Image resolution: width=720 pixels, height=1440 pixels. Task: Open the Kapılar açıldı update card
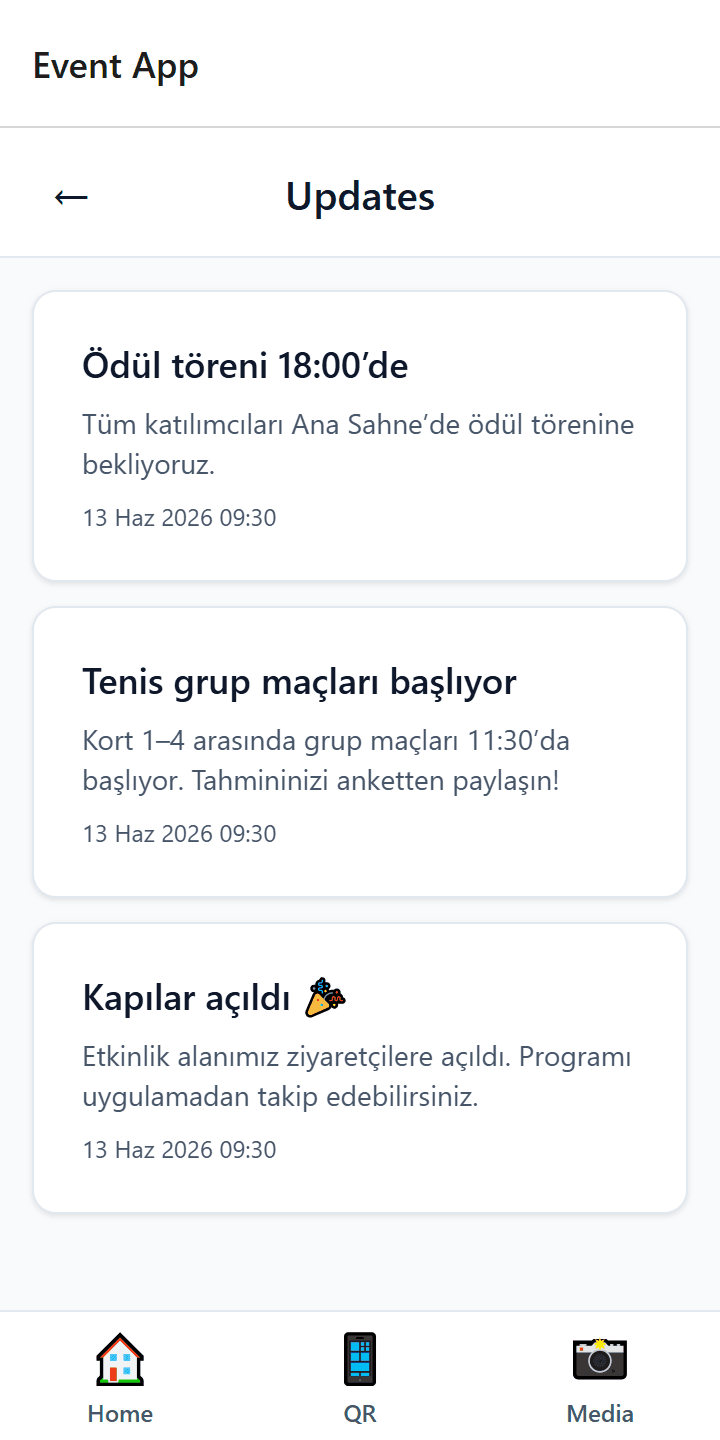pos(360,1068)
